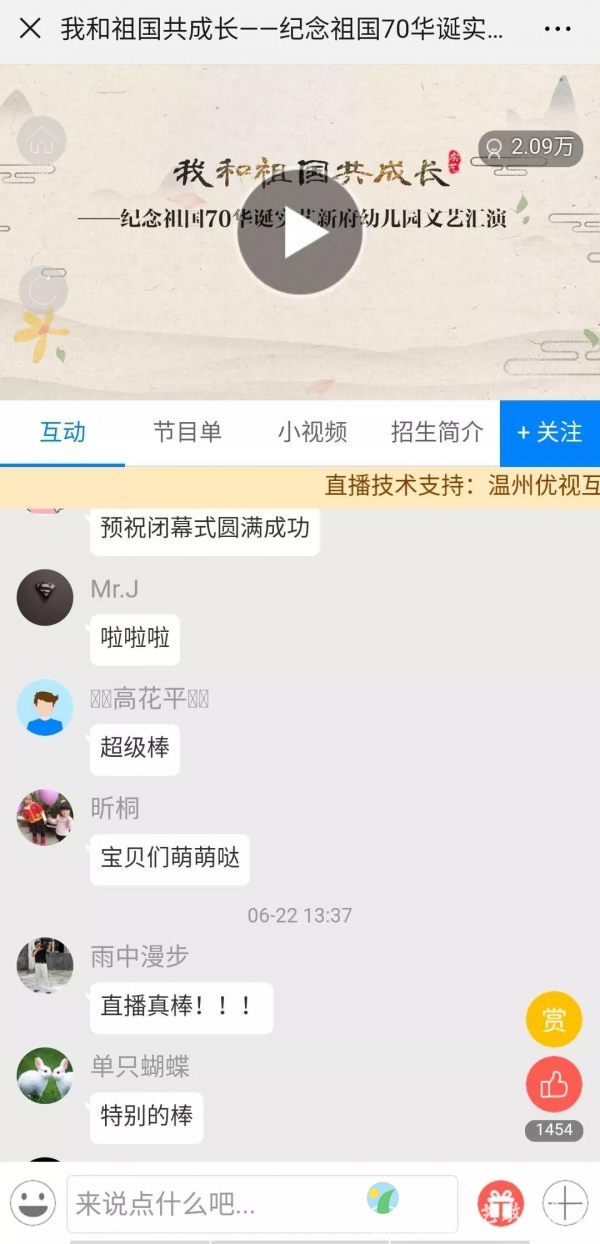600x1244 pixels.
Task: Open the emoji picker
Action: click(32, 1201)
